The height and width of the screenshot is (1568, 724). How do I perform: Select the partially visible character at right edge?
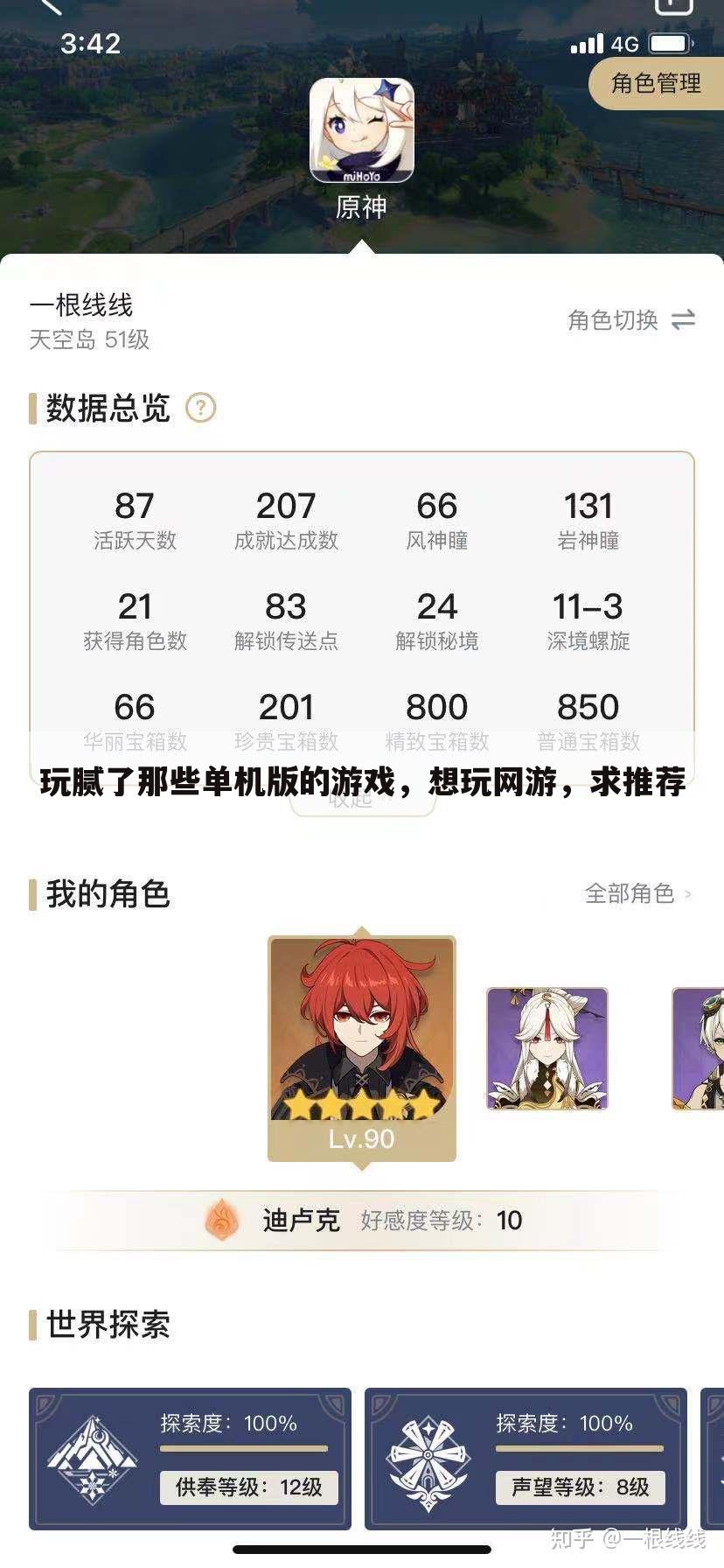(x=700, y=1048)
